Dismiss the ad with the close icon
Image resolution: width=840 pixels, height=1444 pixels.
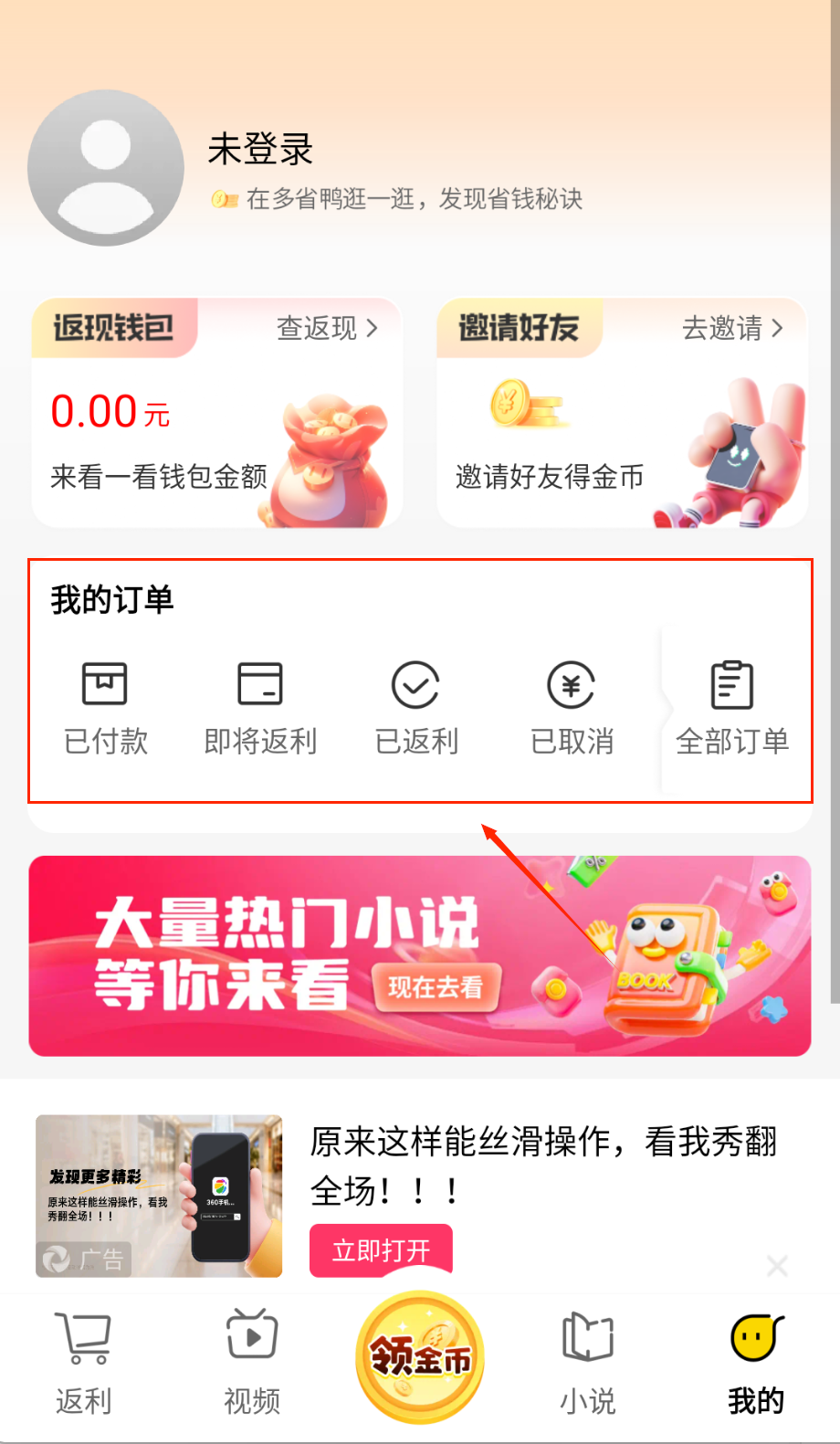click(777, 1266)
